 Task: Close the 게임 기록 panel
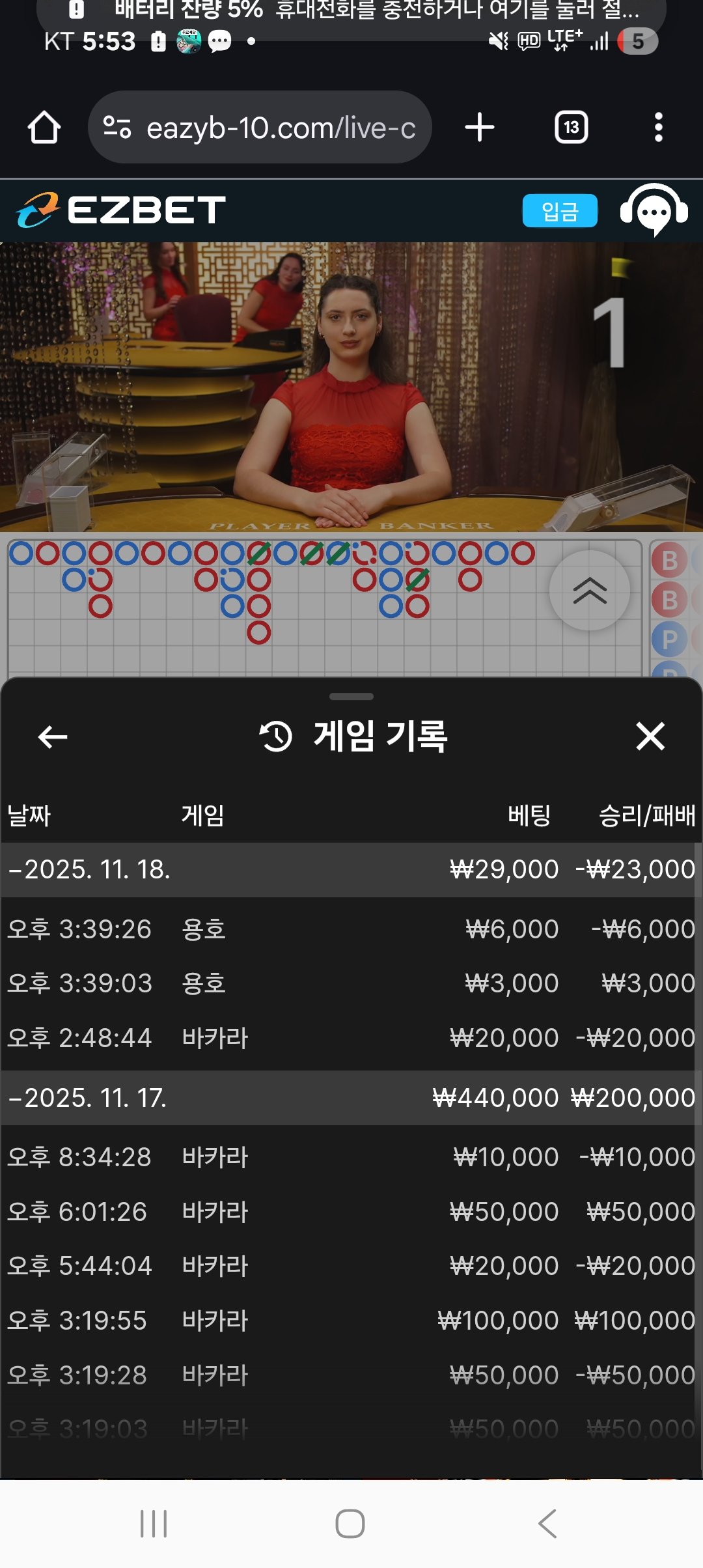click(x=650, y=737)
